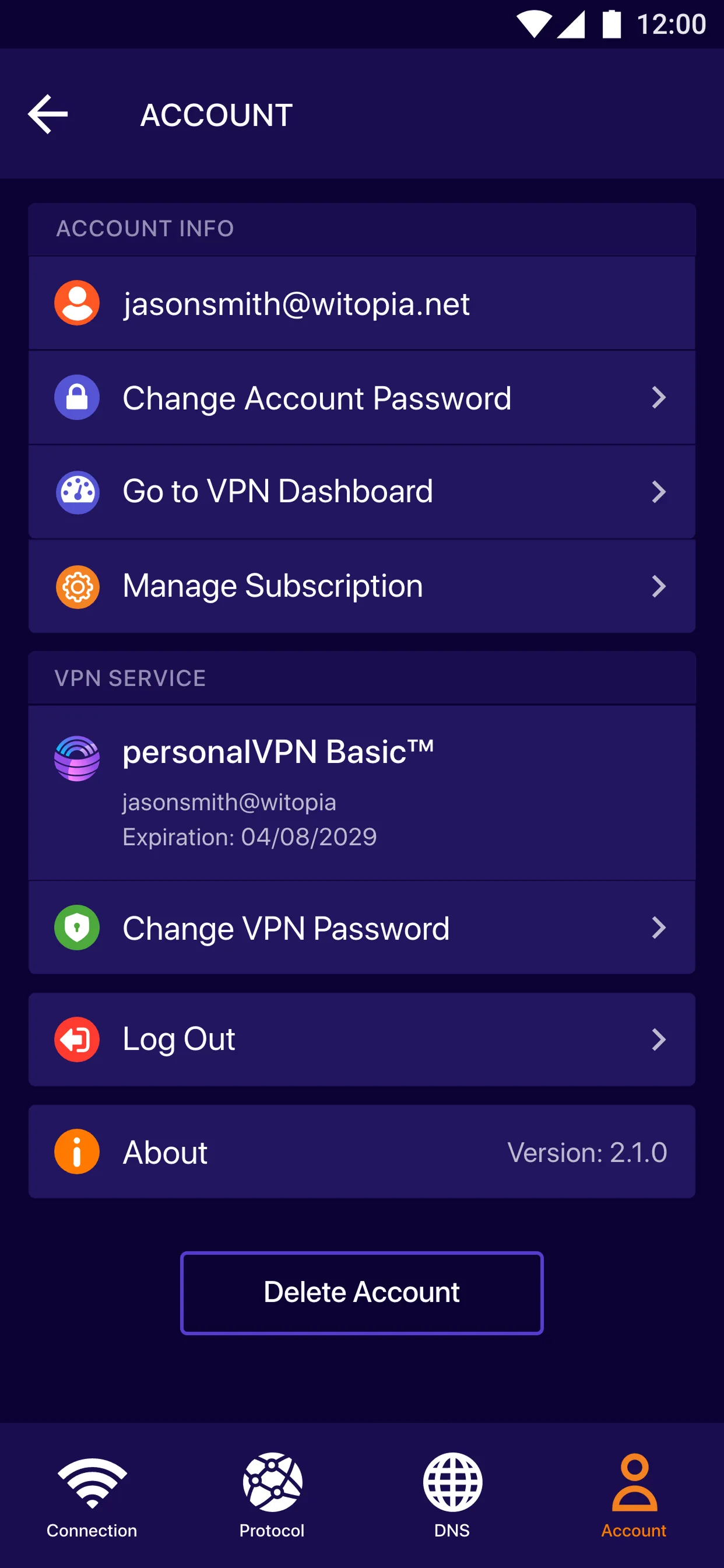The height and width of the screenshot is (1568, 724).
Task: Tap the back arrow in the header
Action: click(x=48, y=114)
